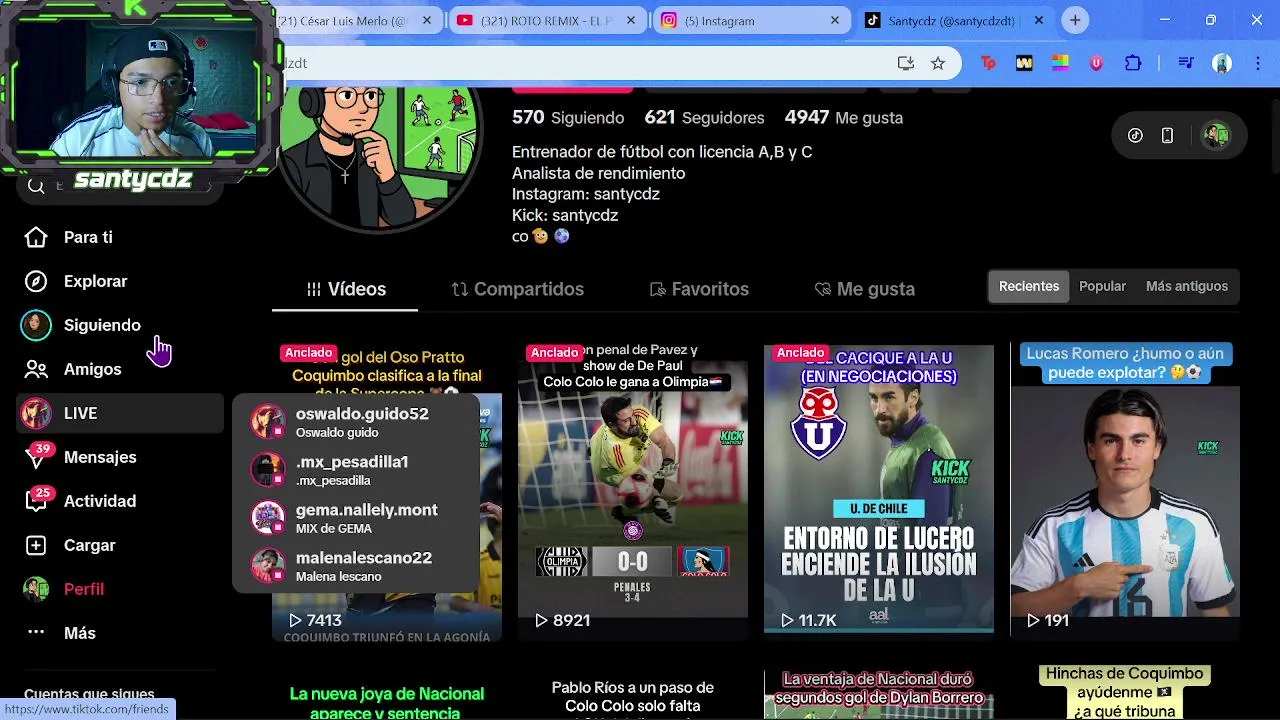Go to the Explorar section
1280x720 pixels.
(x=95, y=281)
